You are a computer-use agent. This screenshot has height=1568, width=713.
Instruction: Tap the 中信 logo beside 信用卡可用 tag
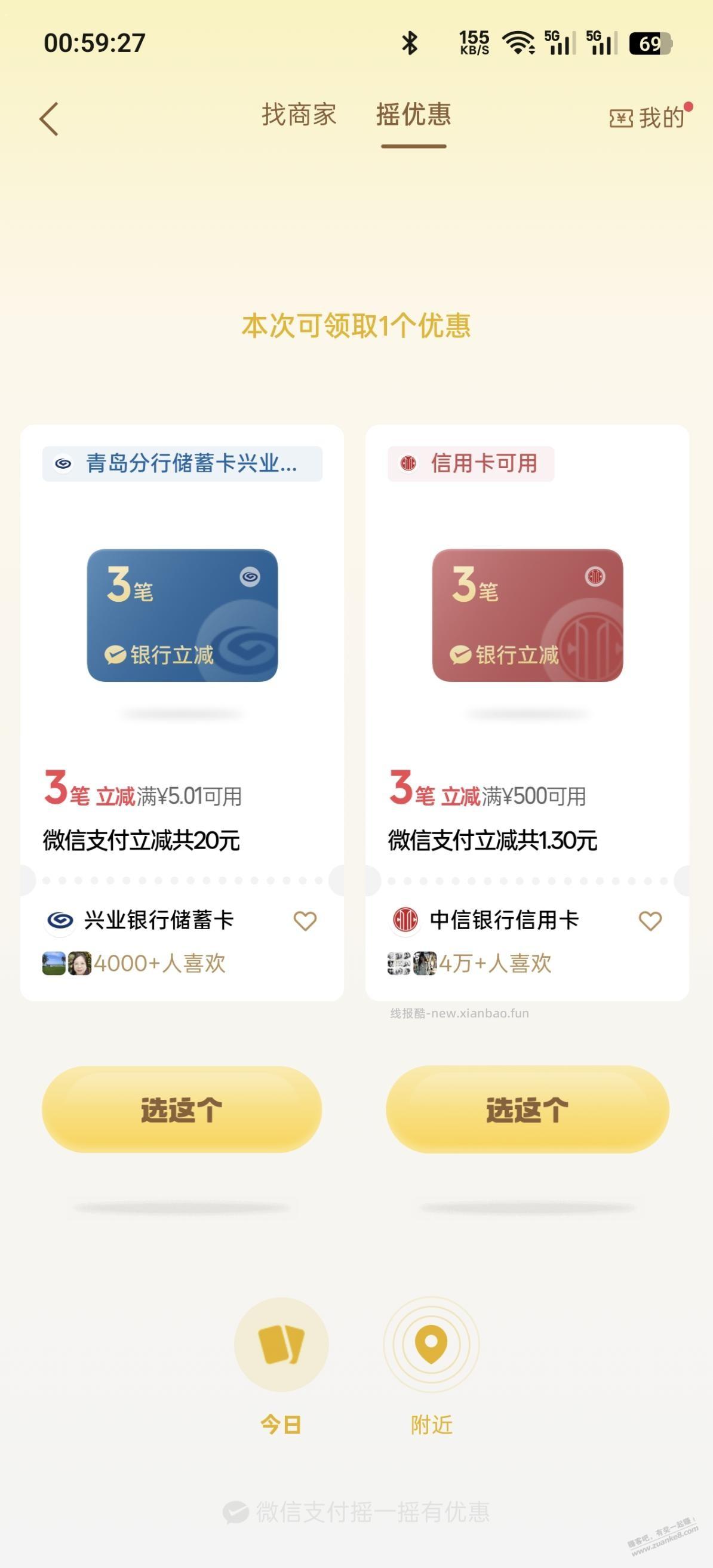point(409,464)
